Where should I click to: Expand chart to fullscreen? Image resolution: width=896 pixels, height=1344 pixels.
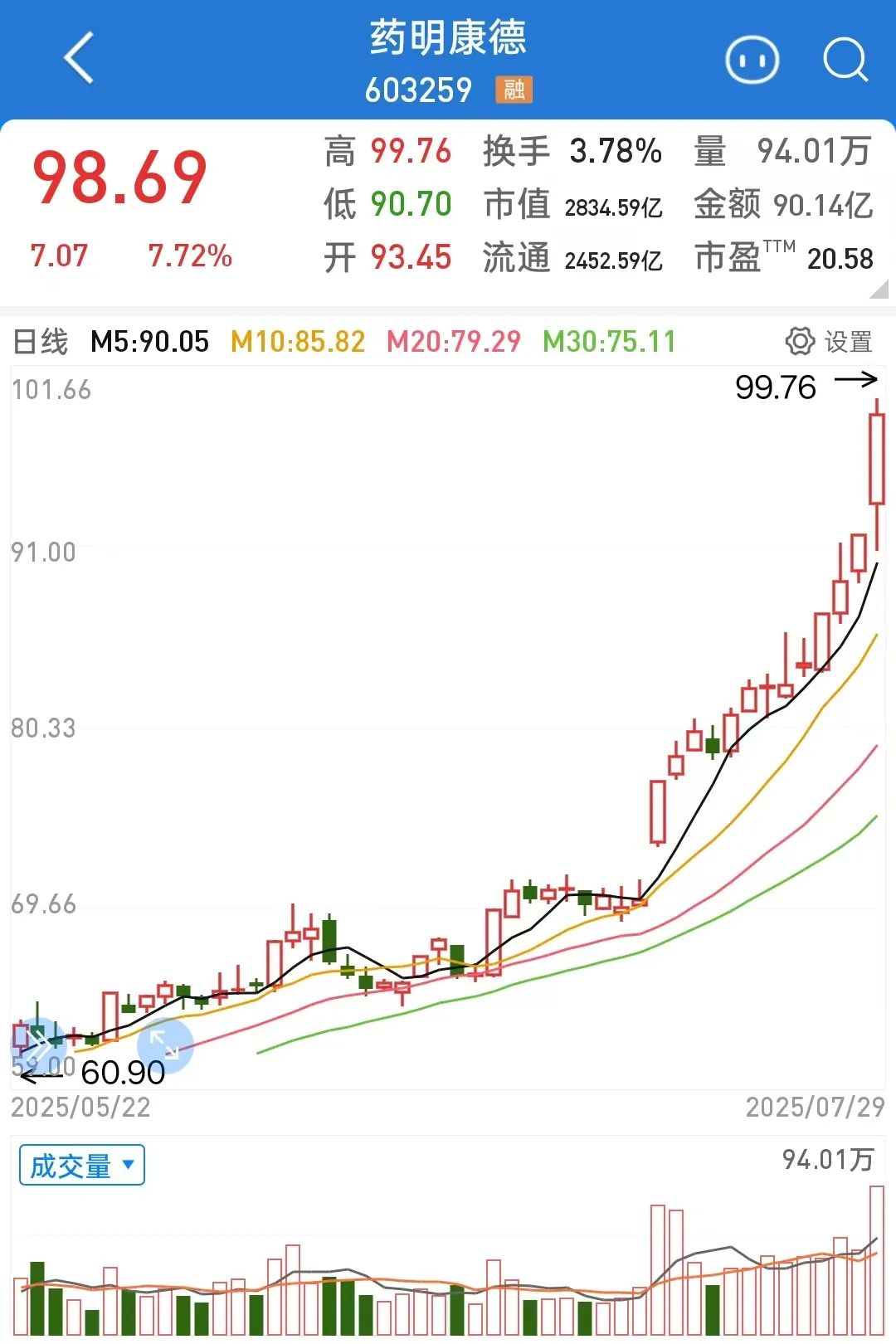coord(165,1044)
